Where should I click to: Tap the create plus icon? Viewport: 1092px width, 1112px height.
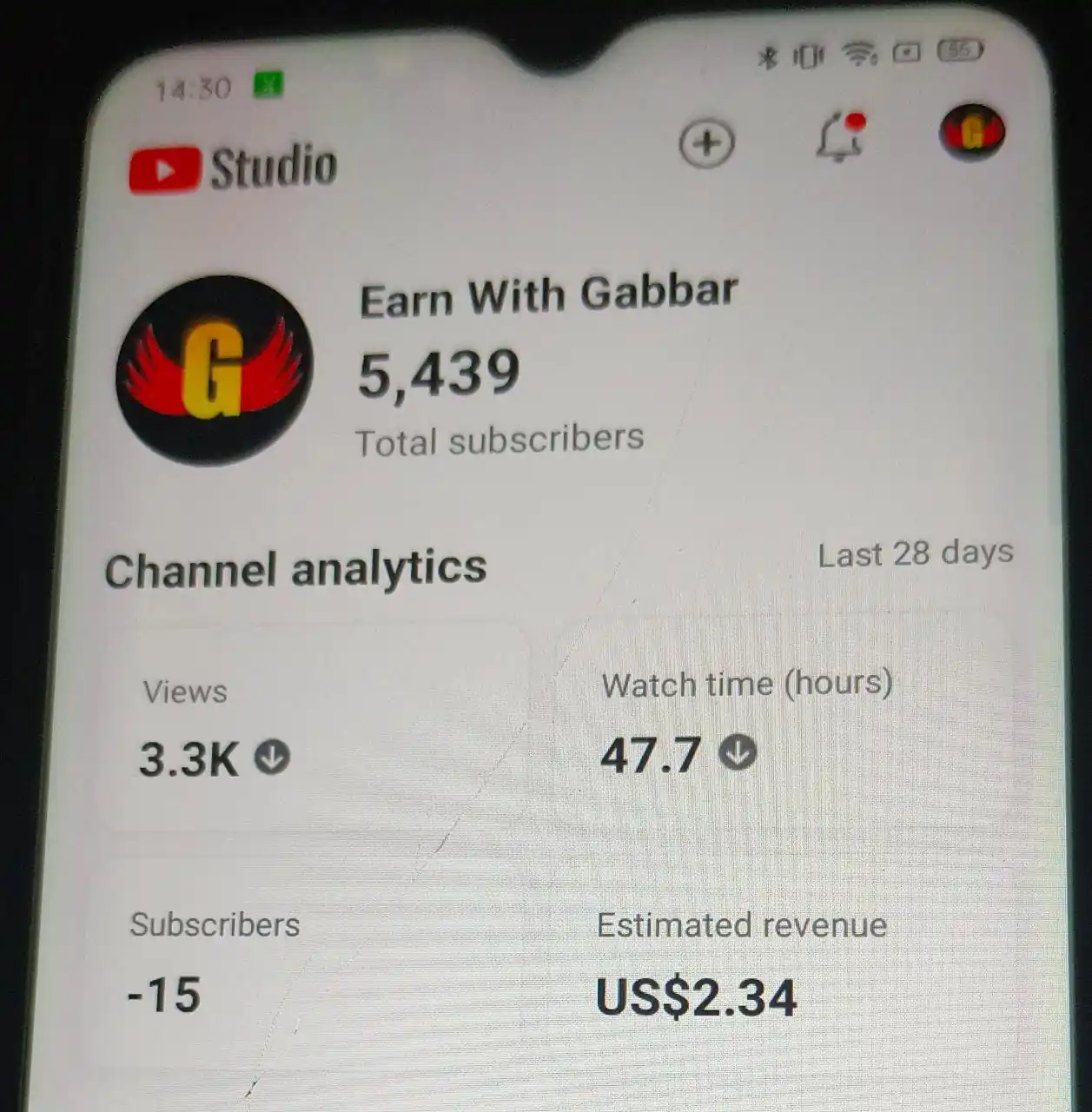pos(706,143)
